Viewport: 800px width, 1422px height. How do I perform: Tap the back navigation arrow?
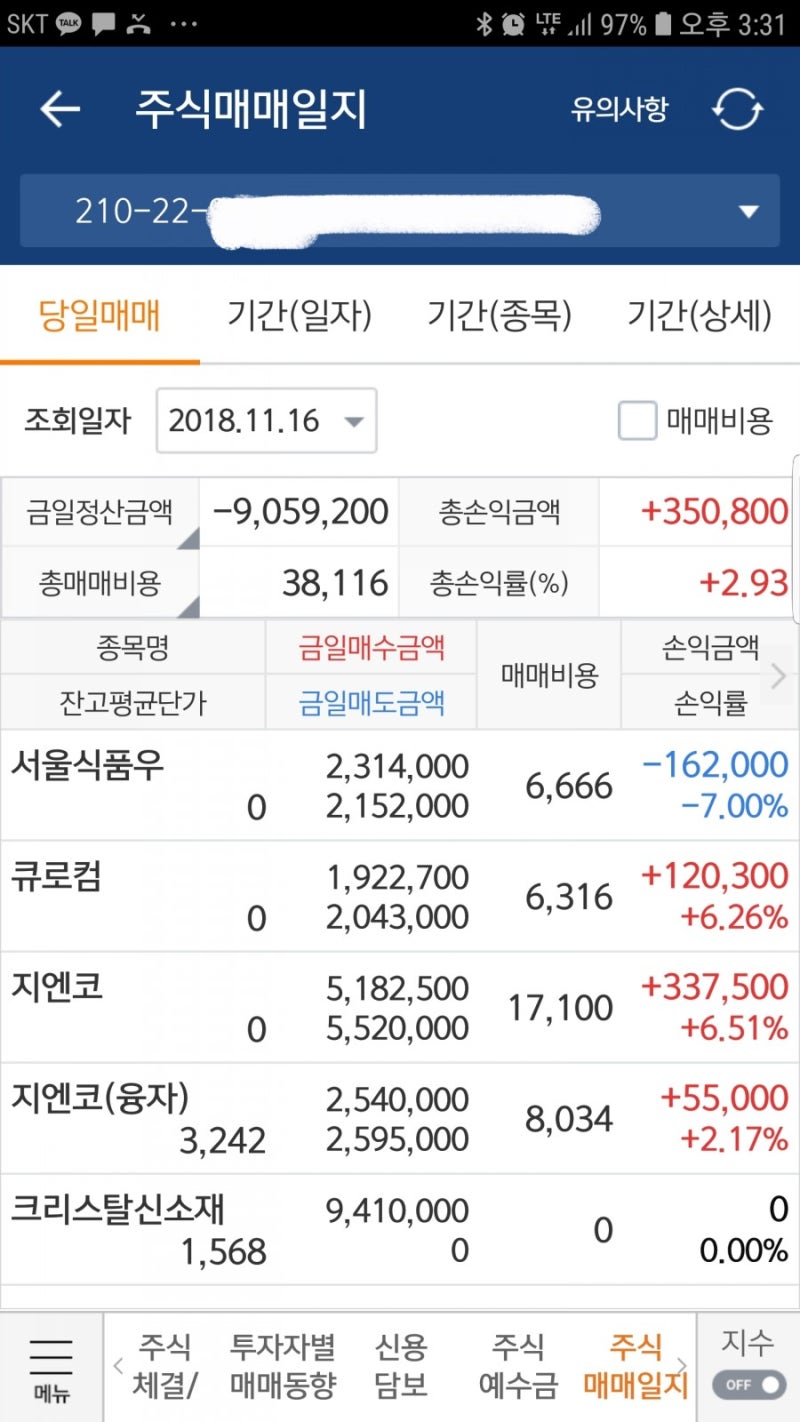(60, 110)
